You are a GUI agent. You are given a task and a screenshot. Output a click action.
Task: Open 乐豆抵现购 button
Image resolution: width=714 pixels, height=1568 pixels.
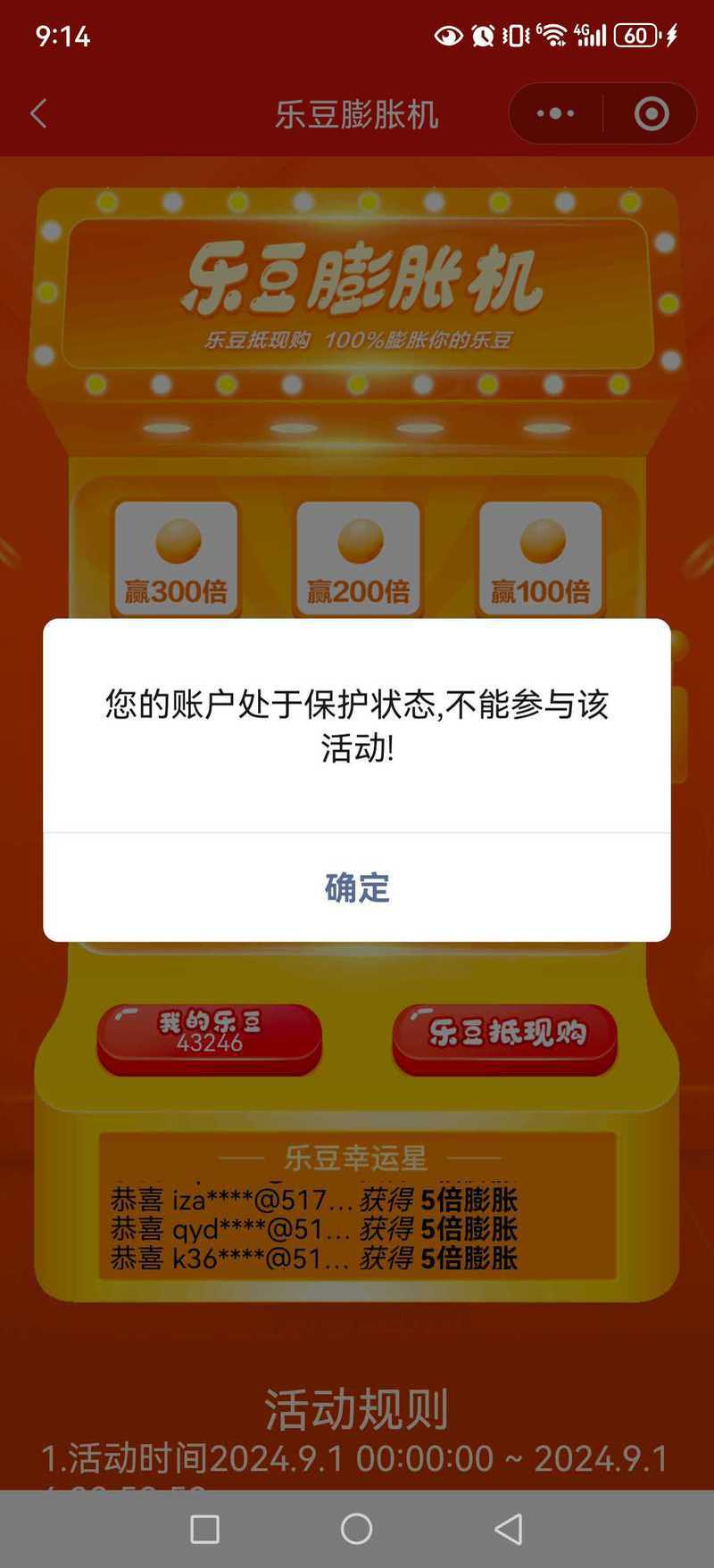coord(505,1038)
